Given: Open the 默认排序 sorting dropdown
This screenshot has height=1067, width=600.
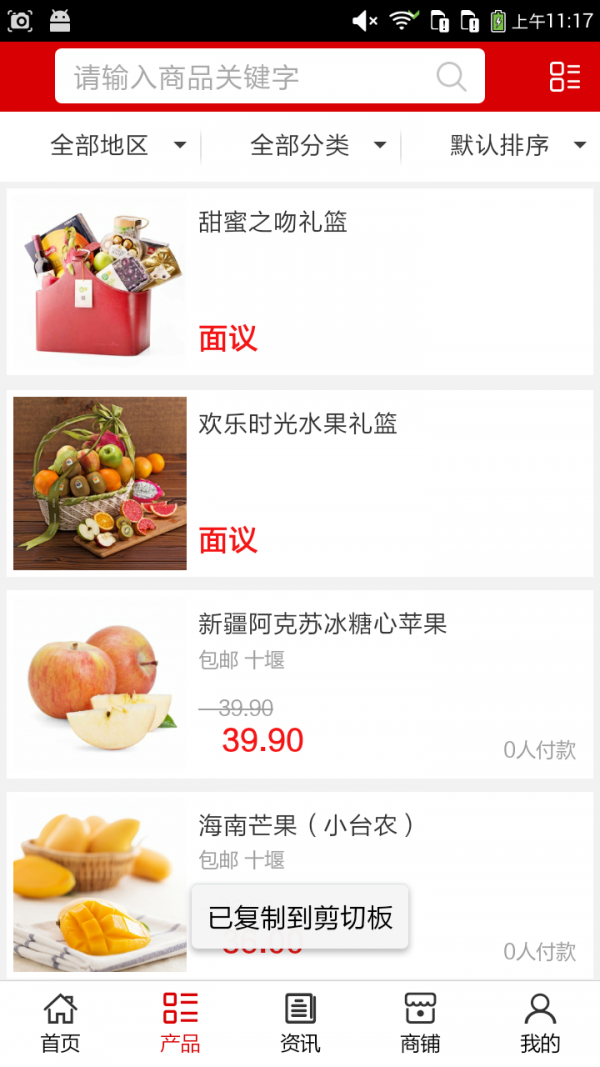Looking at the screenshot, I should (x=517, y=146).
